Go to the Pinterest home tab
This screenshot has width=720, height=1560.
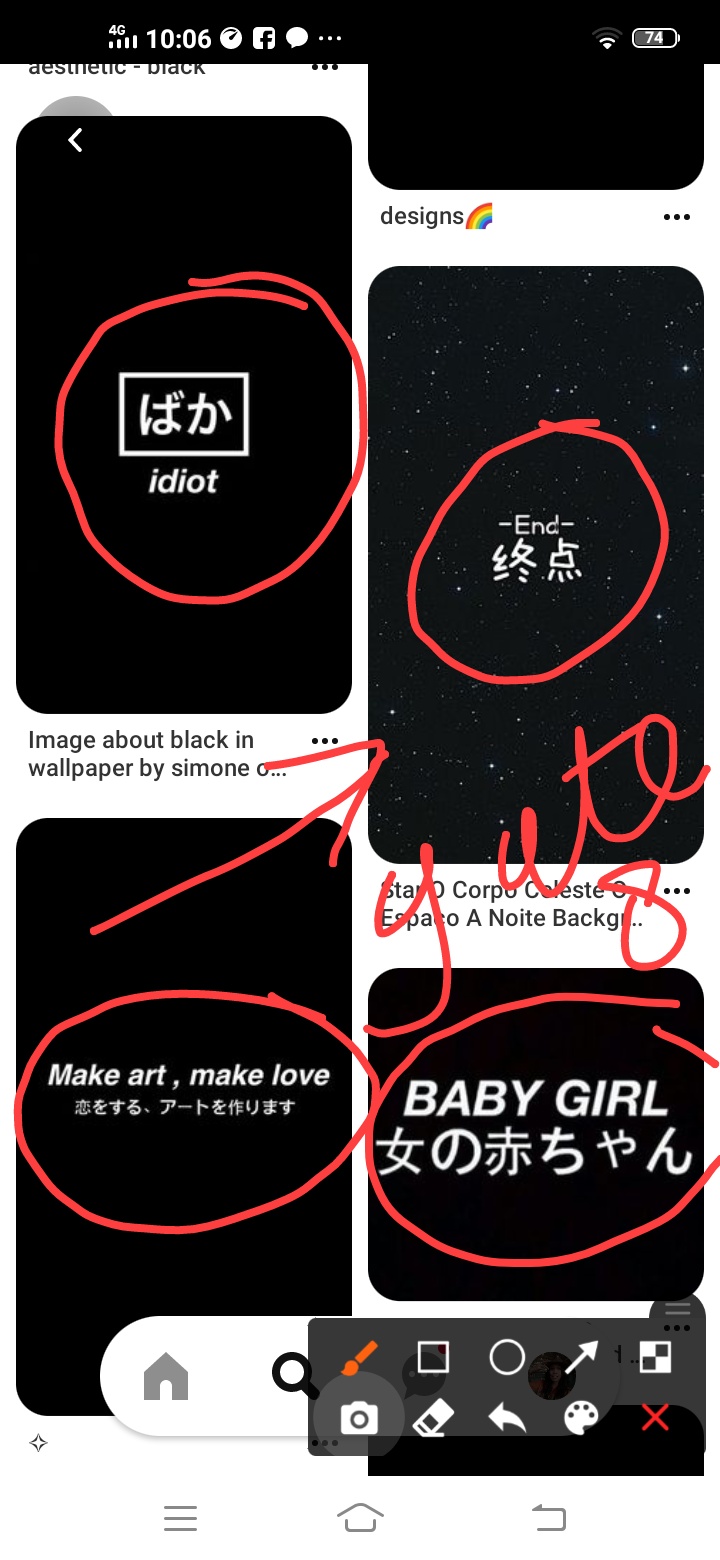pos(166,1376)
